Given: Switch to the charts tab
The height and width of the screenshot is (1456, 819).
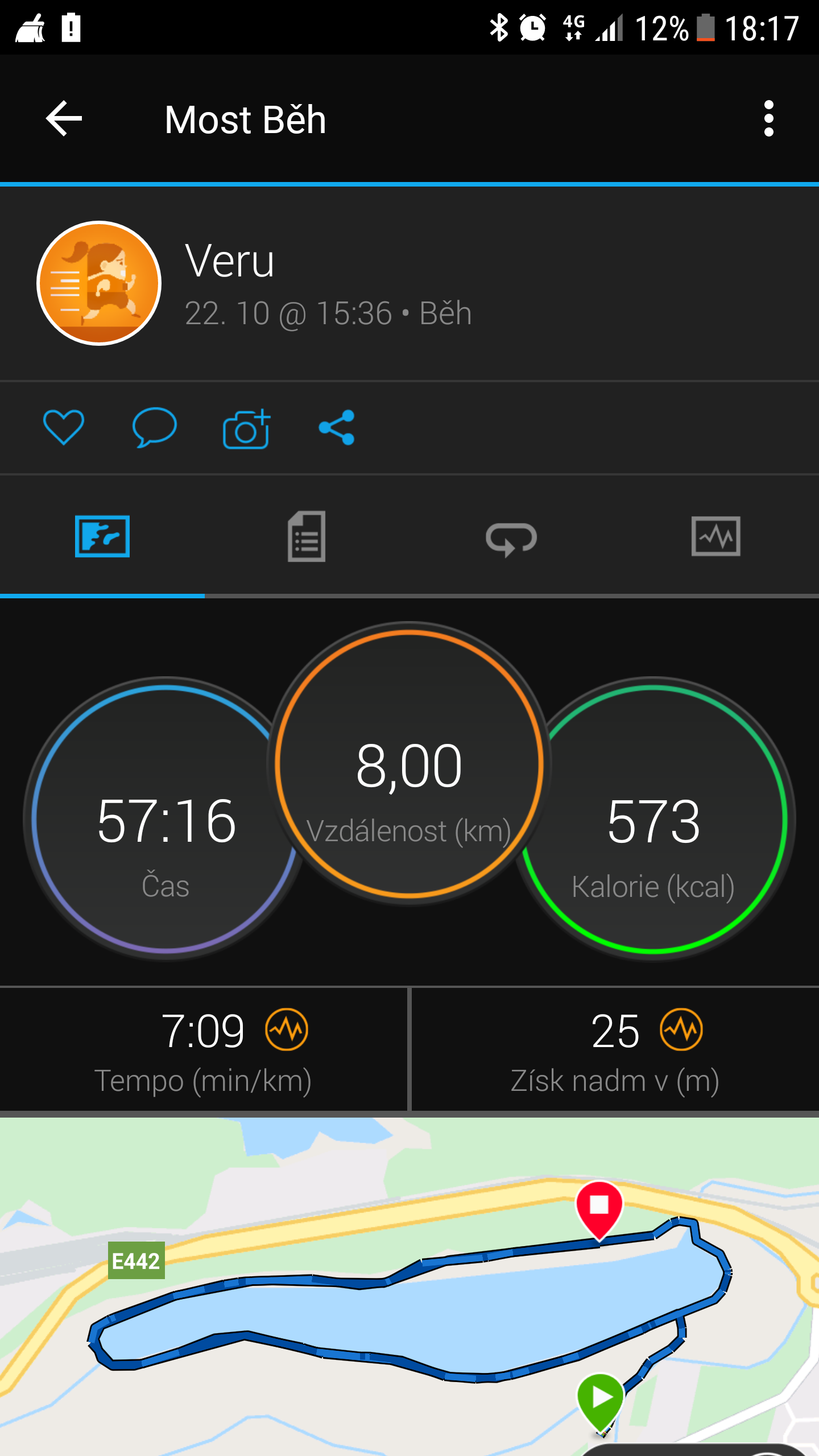Looking at the screenshot, I should (716, 536).
